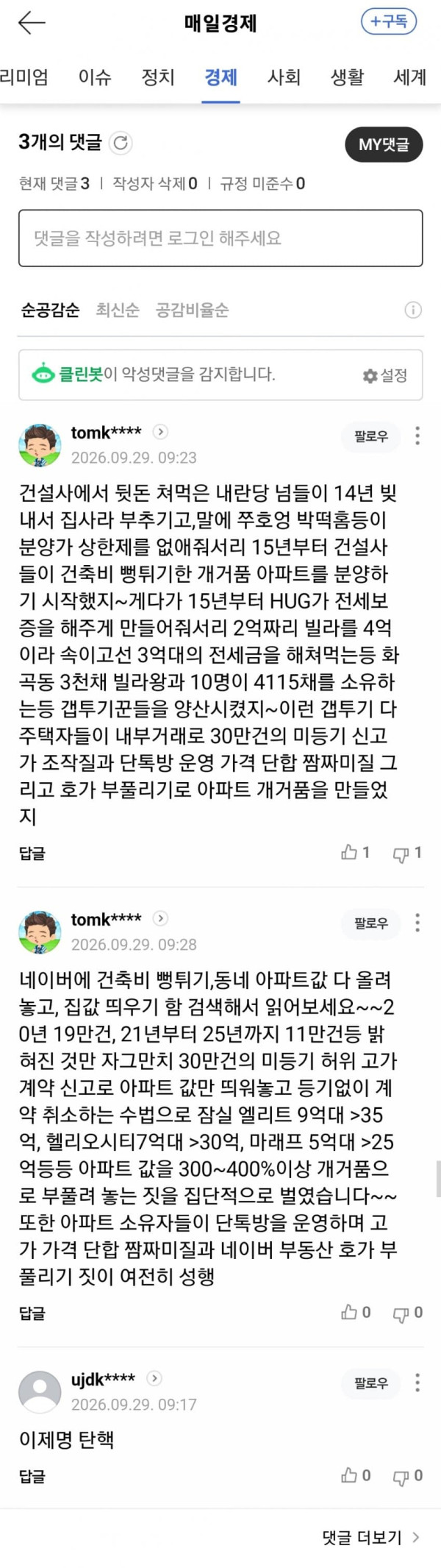Open the comment sorting info icon
The height and width of the screenshot is (1568, 441).
413,310
